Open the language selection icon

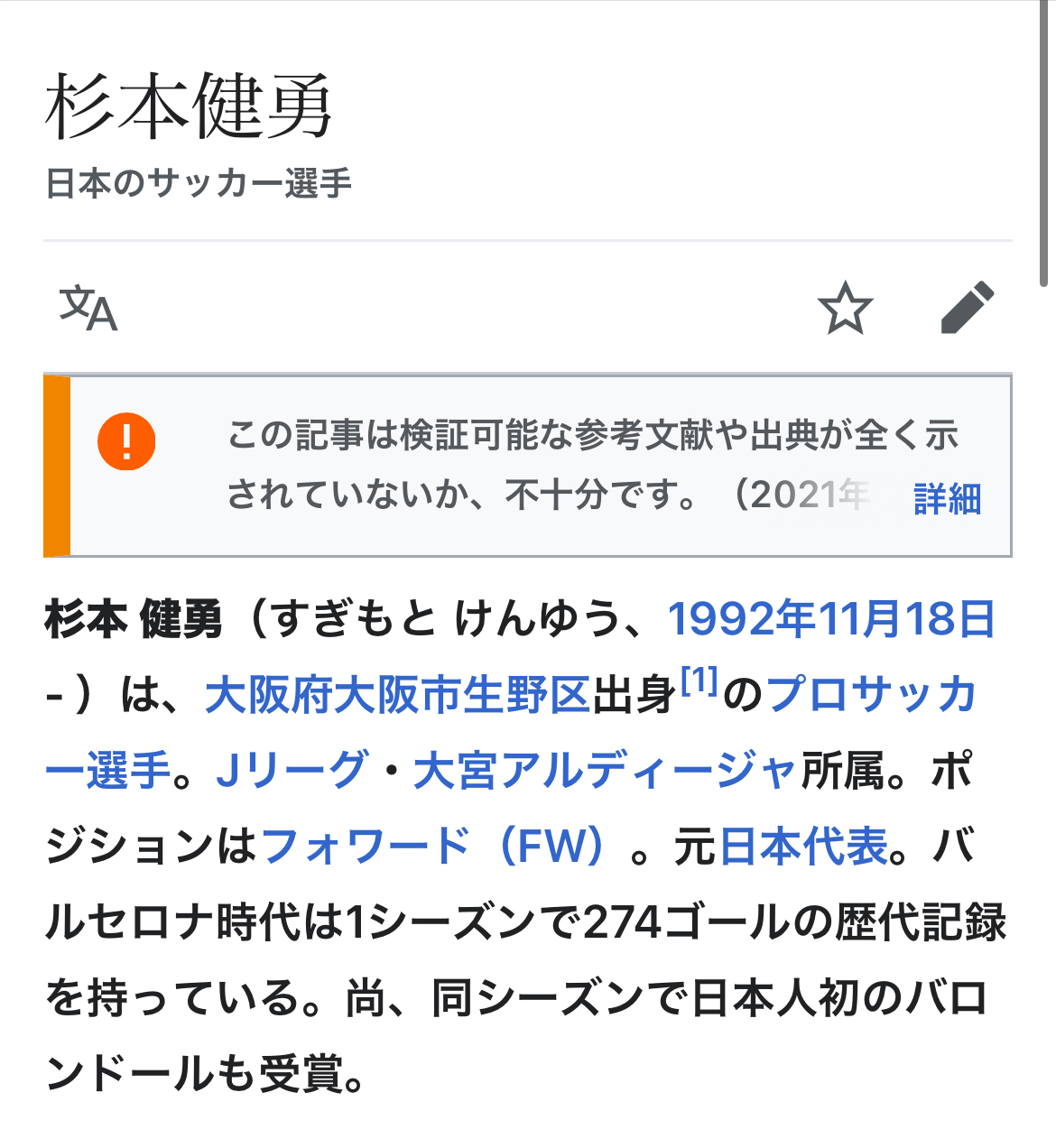point(88,309)
